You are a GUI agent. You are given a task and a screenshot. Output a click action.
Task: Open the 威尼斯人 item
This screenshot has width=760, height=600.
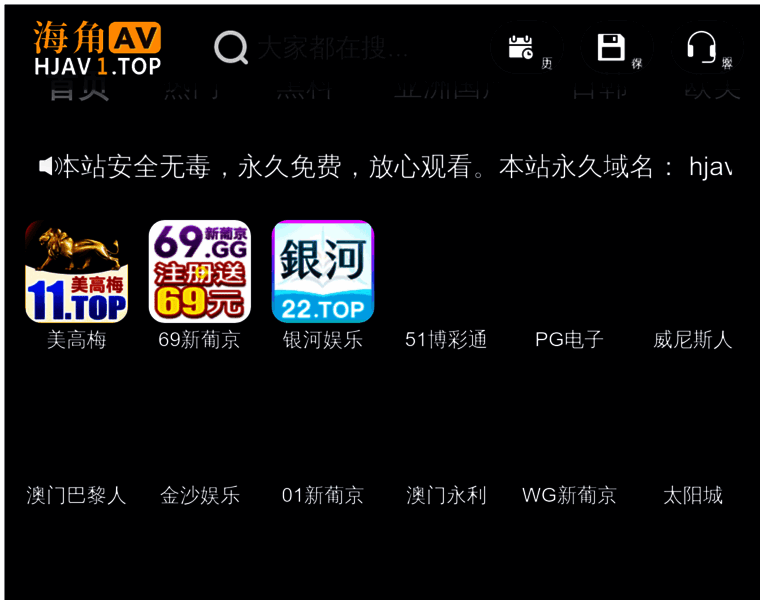click(692, 339)
